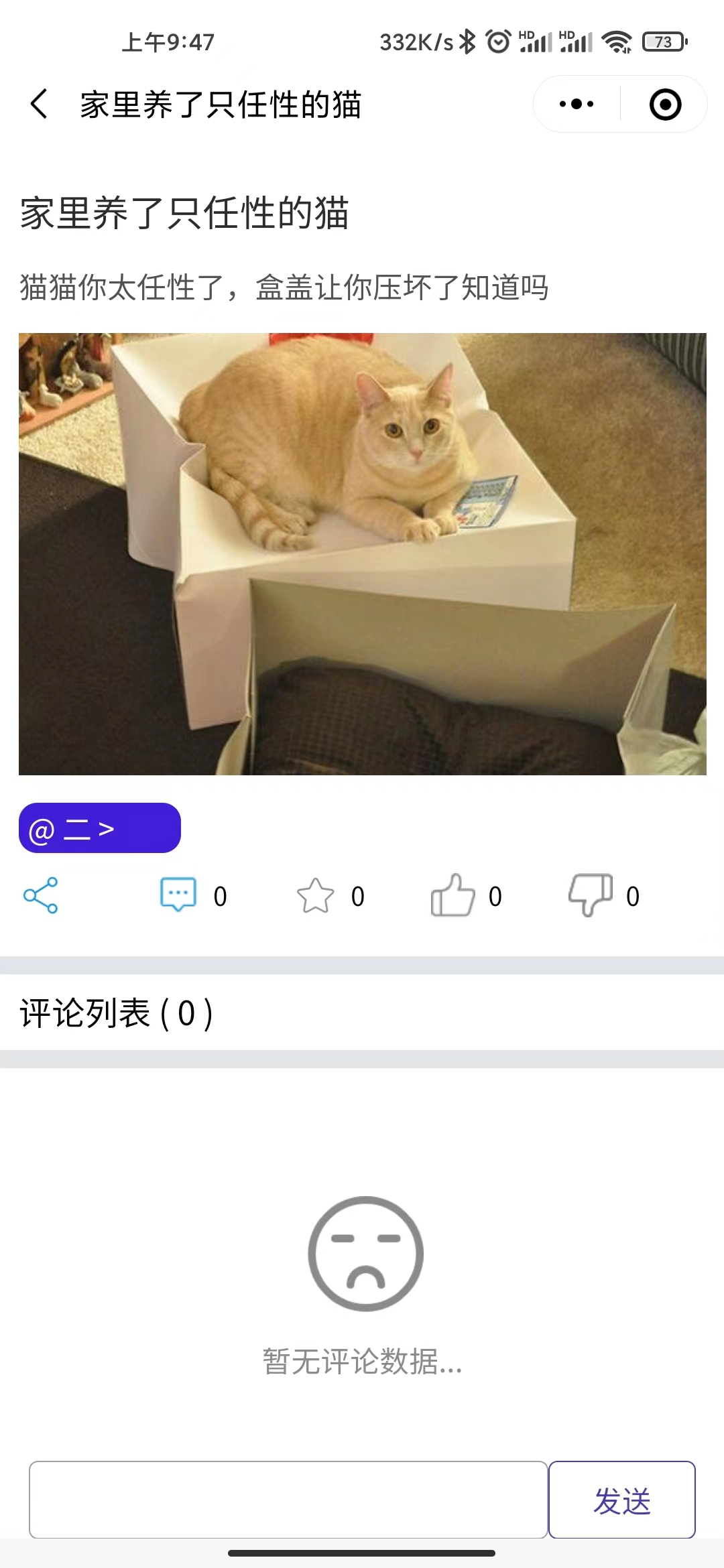
Task: Close the mini program via the circle icon
Action: pyautogui.click(x=665, y=105)
